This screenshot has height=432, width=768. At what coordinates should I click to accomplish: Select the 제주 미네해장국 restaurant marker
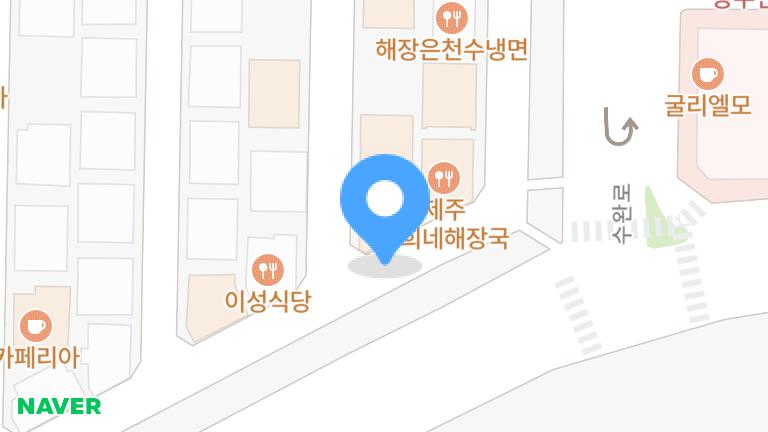pos(443,178)
